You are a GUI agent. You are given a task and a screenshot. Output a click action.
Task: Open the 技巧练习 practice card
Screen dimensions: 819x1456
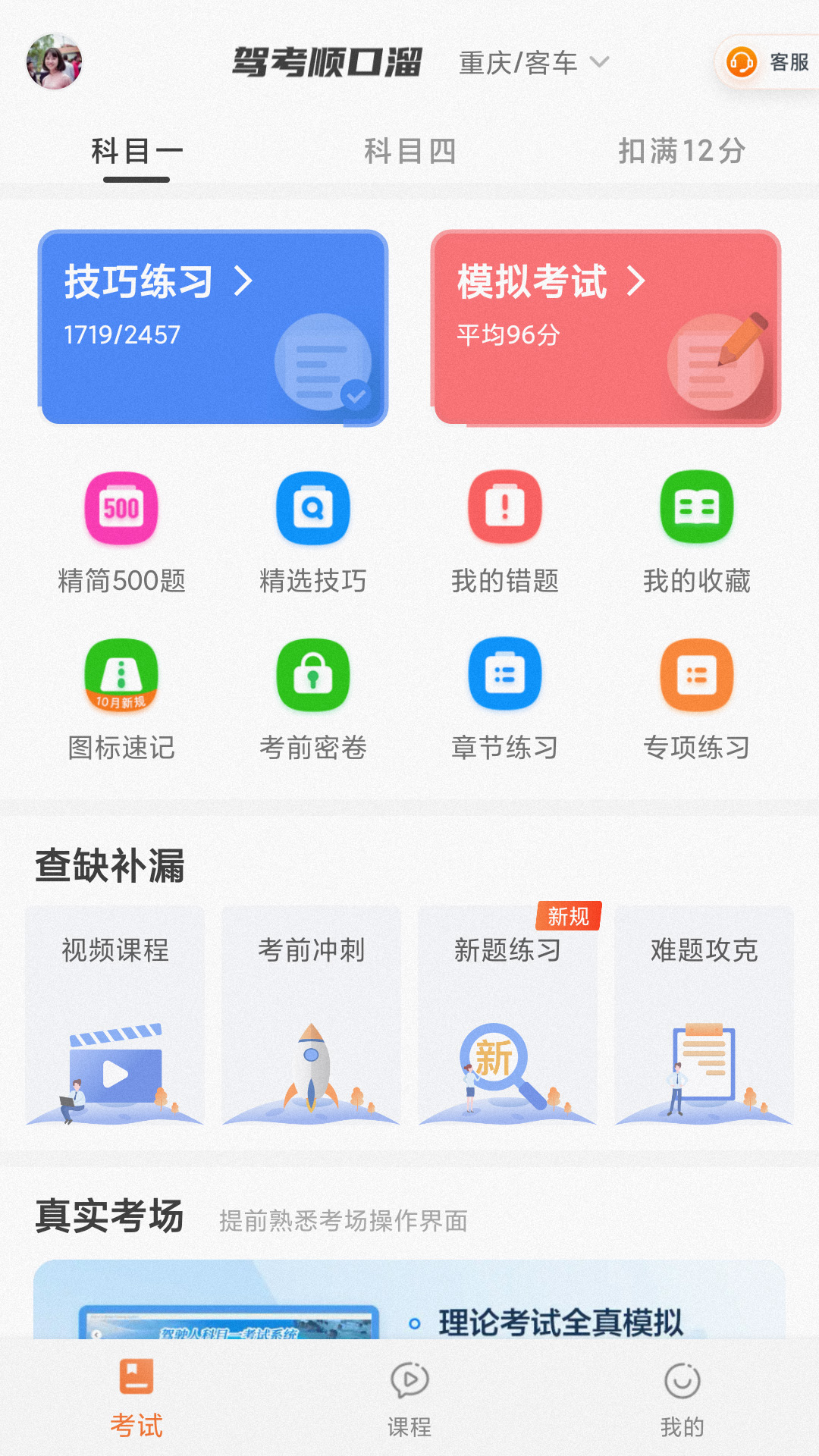click(x=213, y=328)
